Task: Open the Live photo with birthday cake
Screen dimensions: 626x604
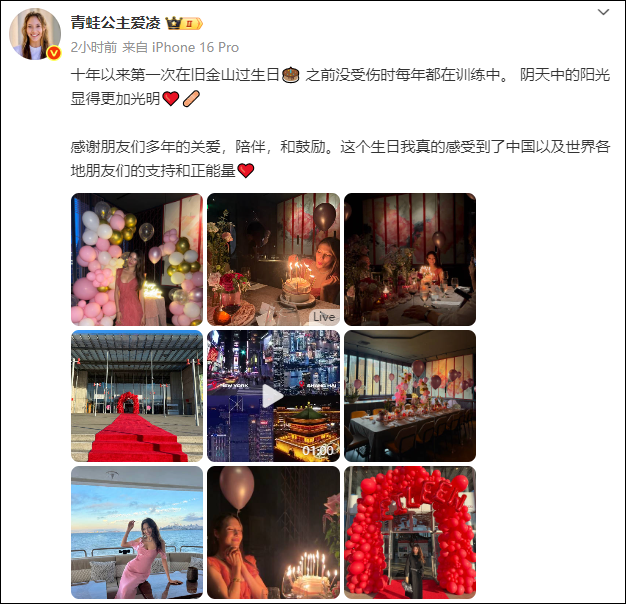Action: coord(273,259)
